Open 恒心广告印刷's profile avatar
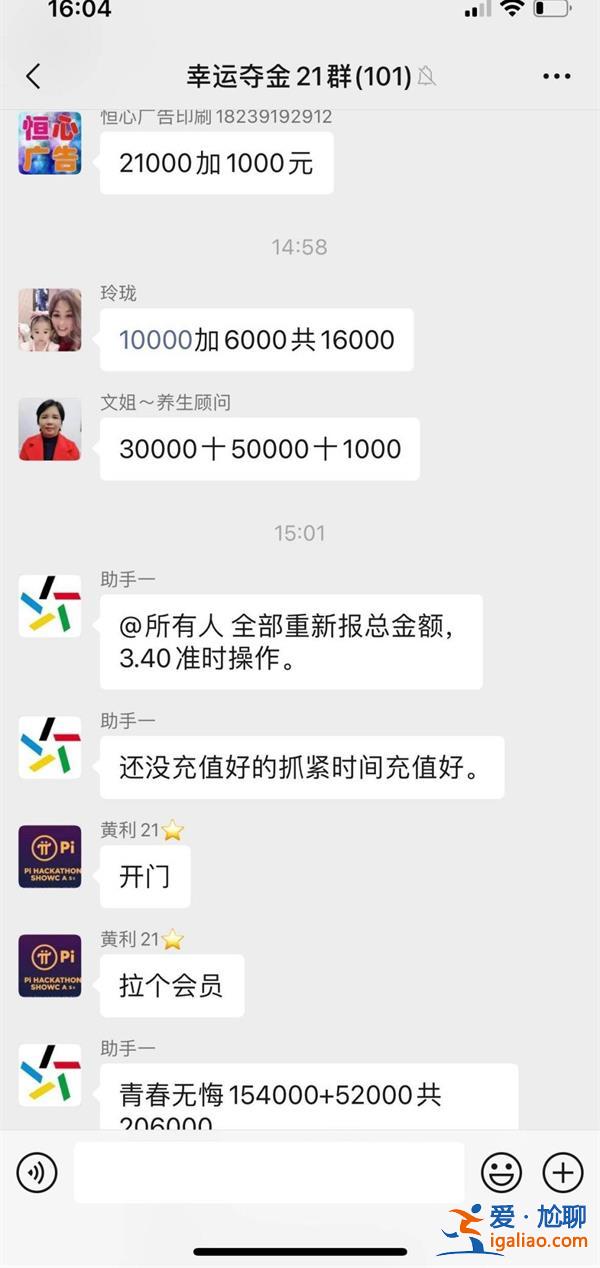Image resolution: width=600 pixels, height=1268 pixels. coord(50,144)
